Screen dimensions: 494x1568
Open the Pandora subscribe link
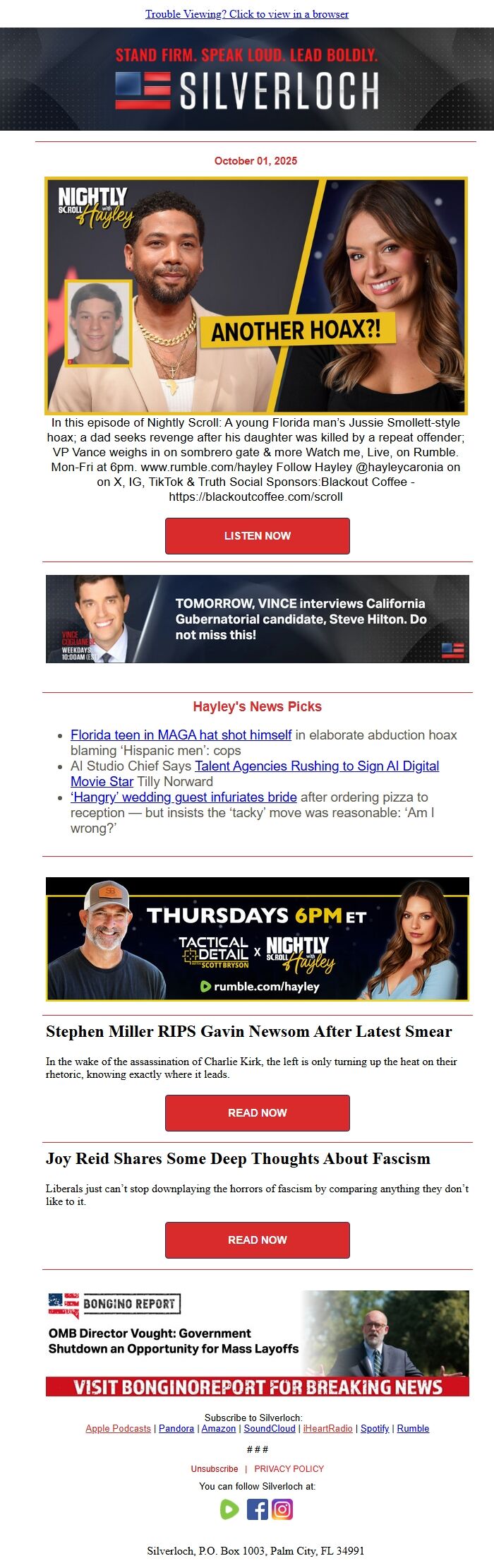176,1428
